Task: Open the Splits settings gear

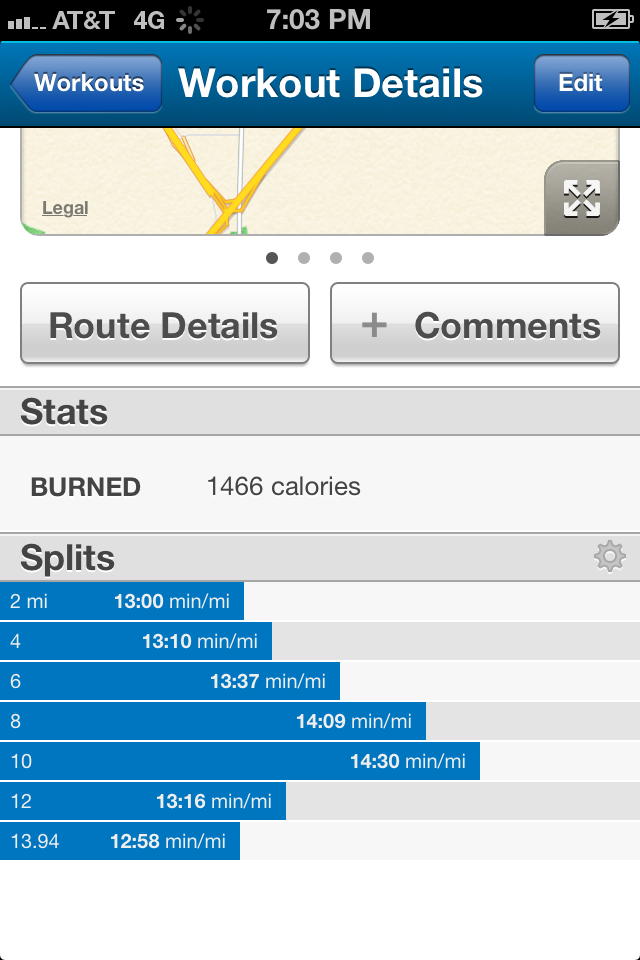Action: (x=609, y=557)
